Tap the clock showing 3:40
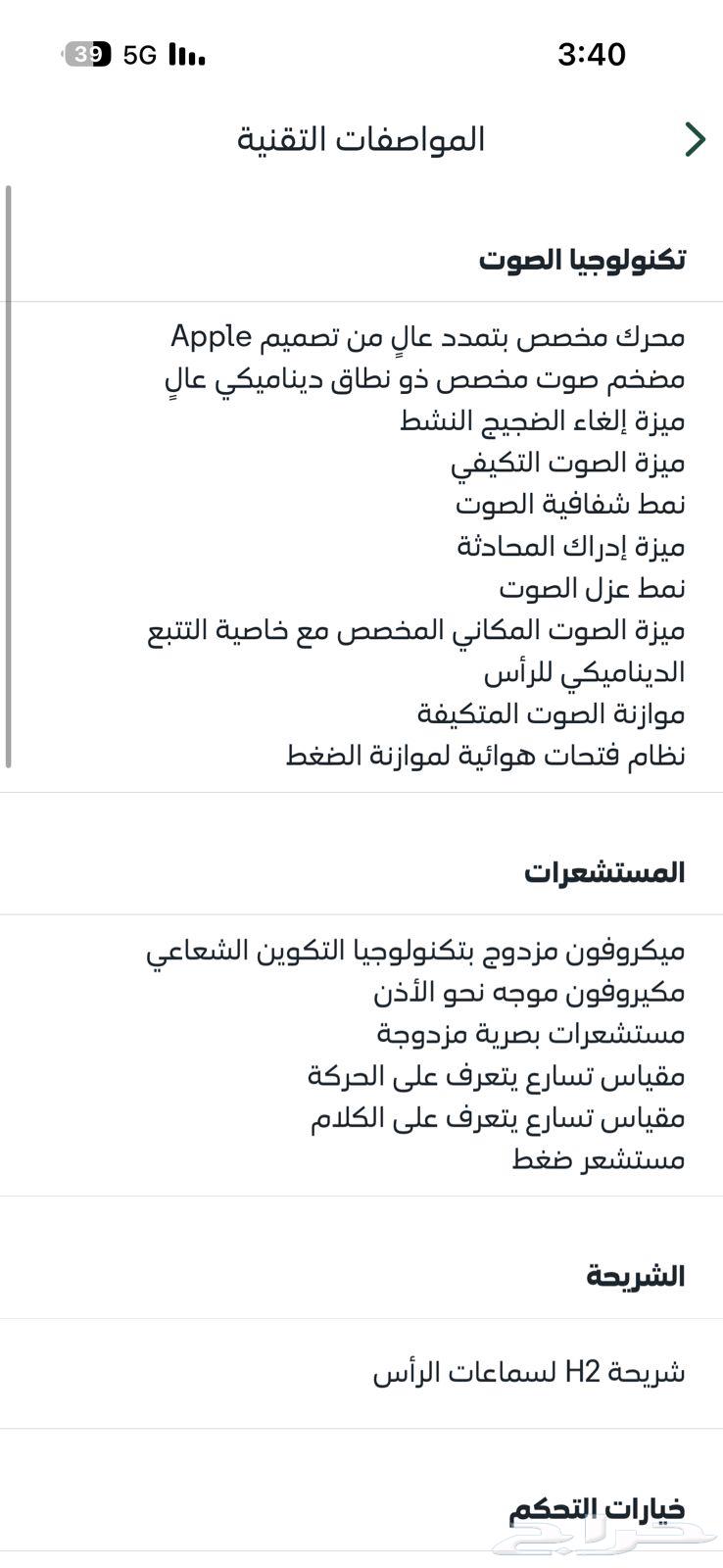The height and width of the screenshot is (1568, 723). (592, 55)
